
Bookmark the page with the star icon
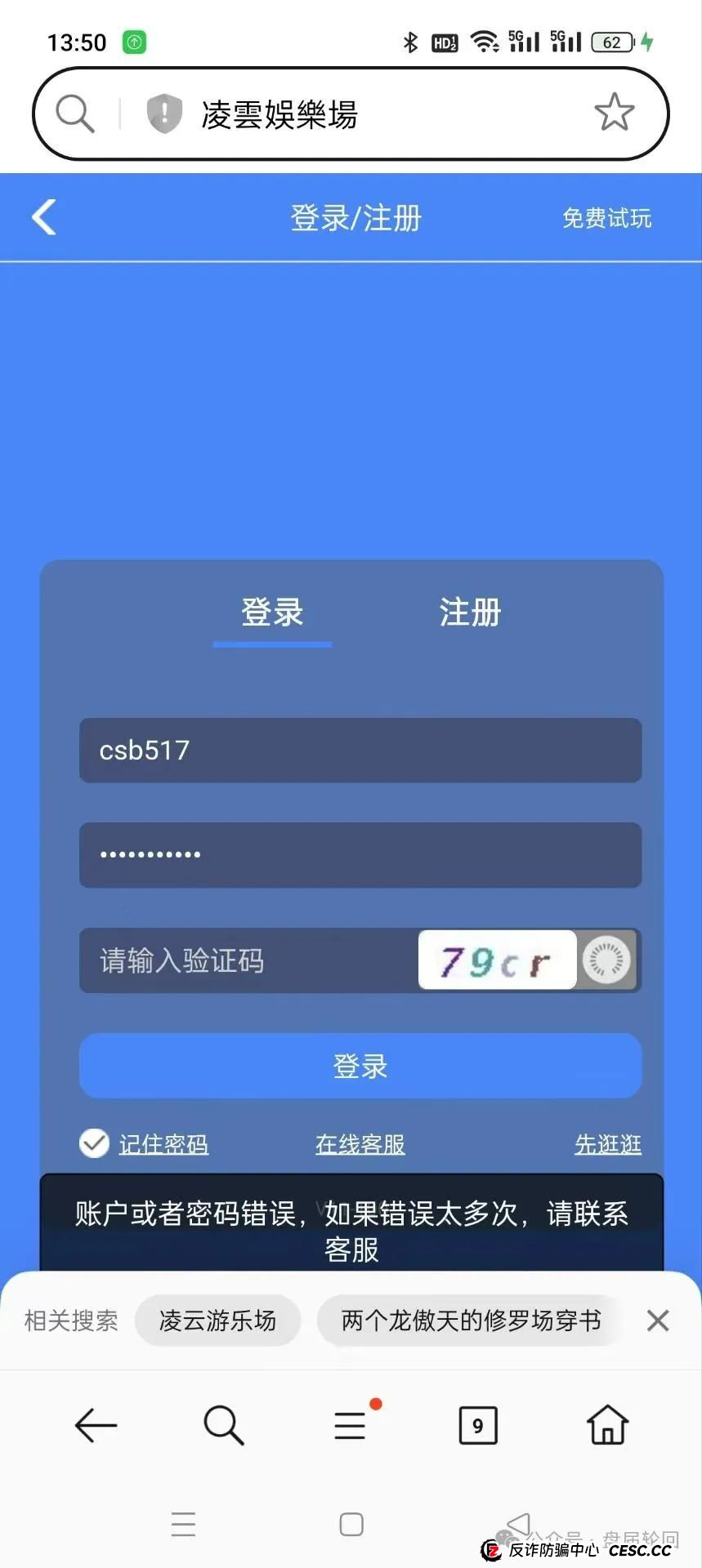point(615,114)
